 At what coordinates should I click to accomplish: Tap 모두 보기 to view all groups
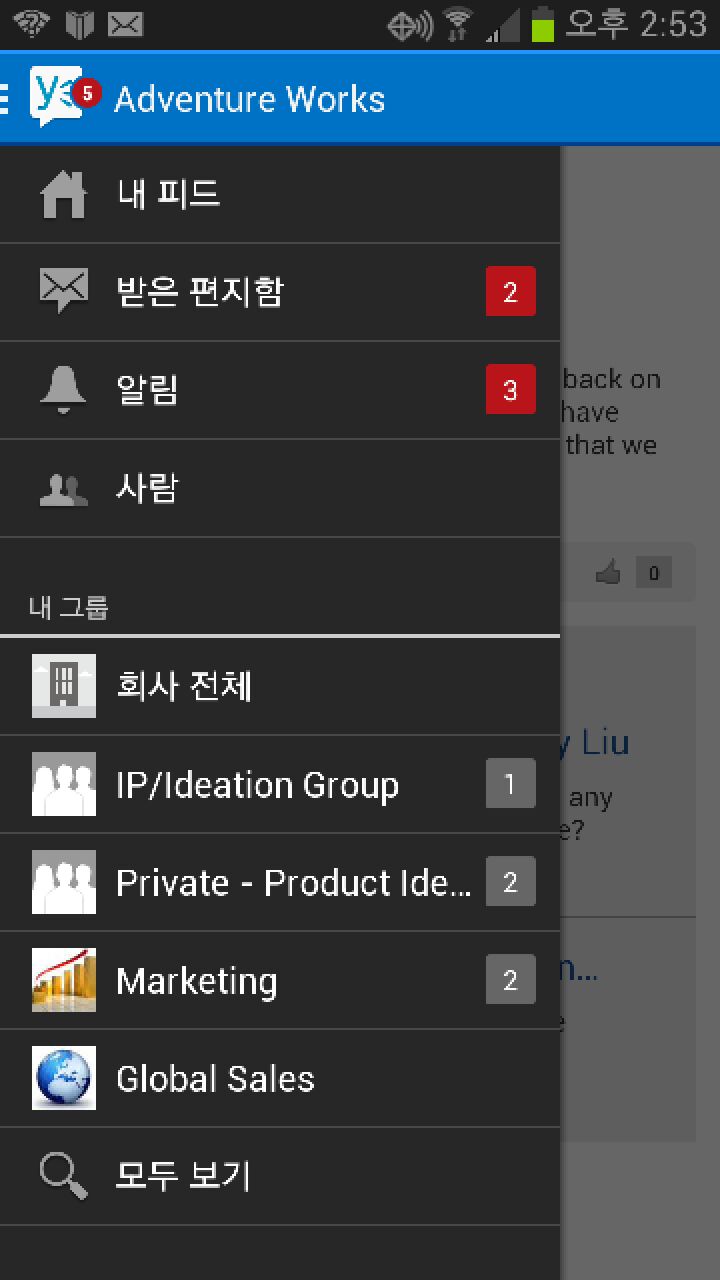click(x=280, y=1176)
